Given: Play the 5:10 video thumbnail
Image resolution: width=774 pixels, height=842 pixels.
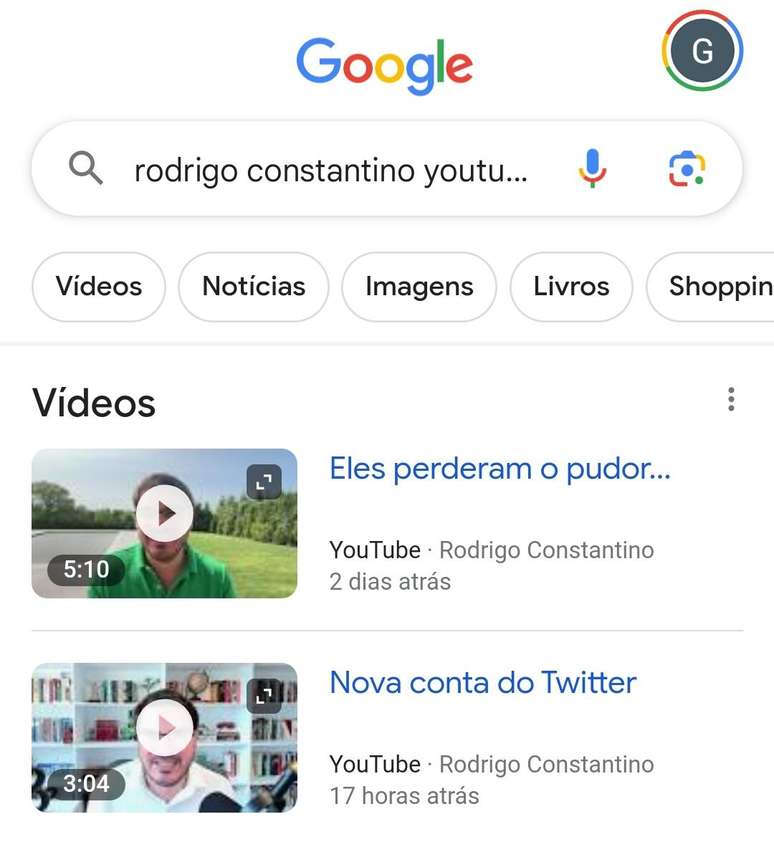Looking at the screenshot, I should point(164,523).
